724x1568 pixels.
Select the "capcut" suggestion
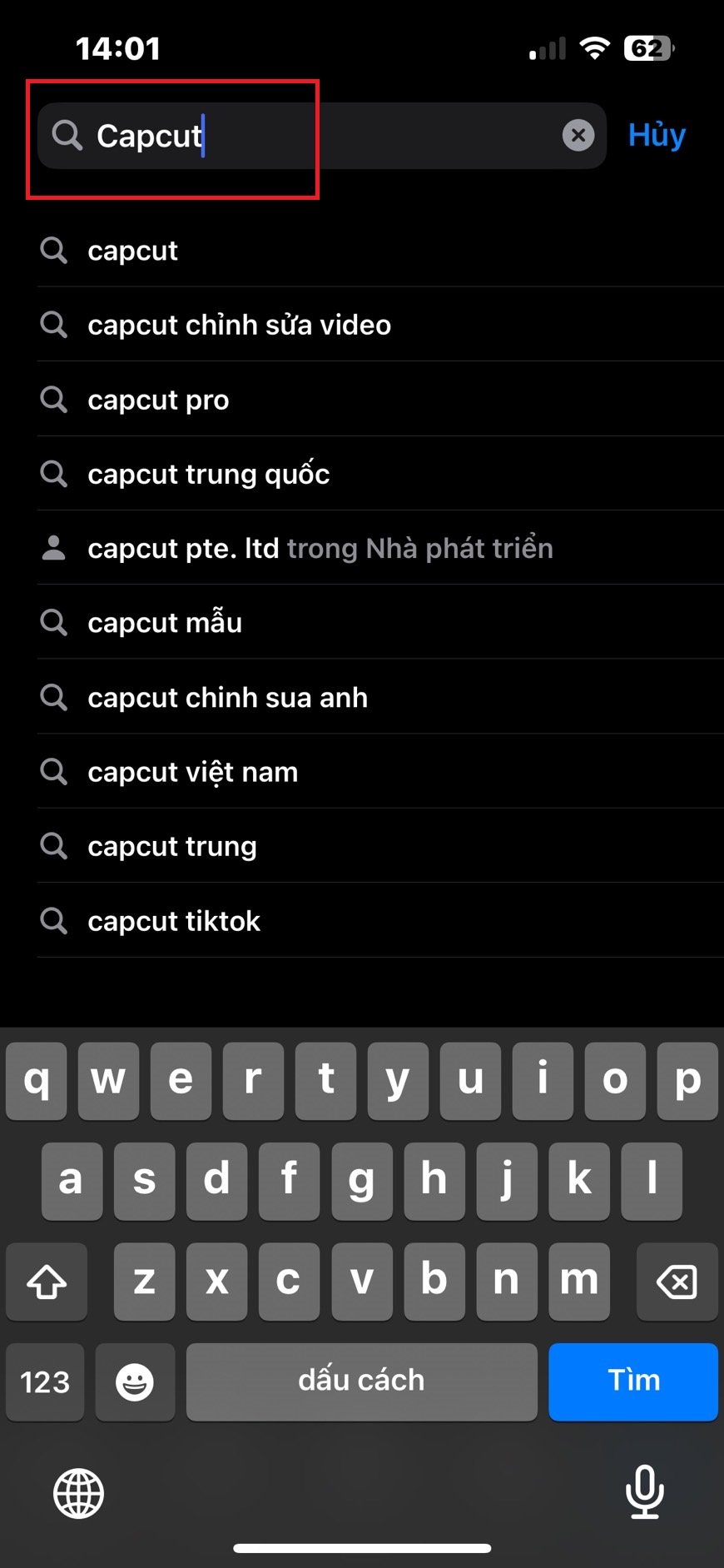(379, 251)
